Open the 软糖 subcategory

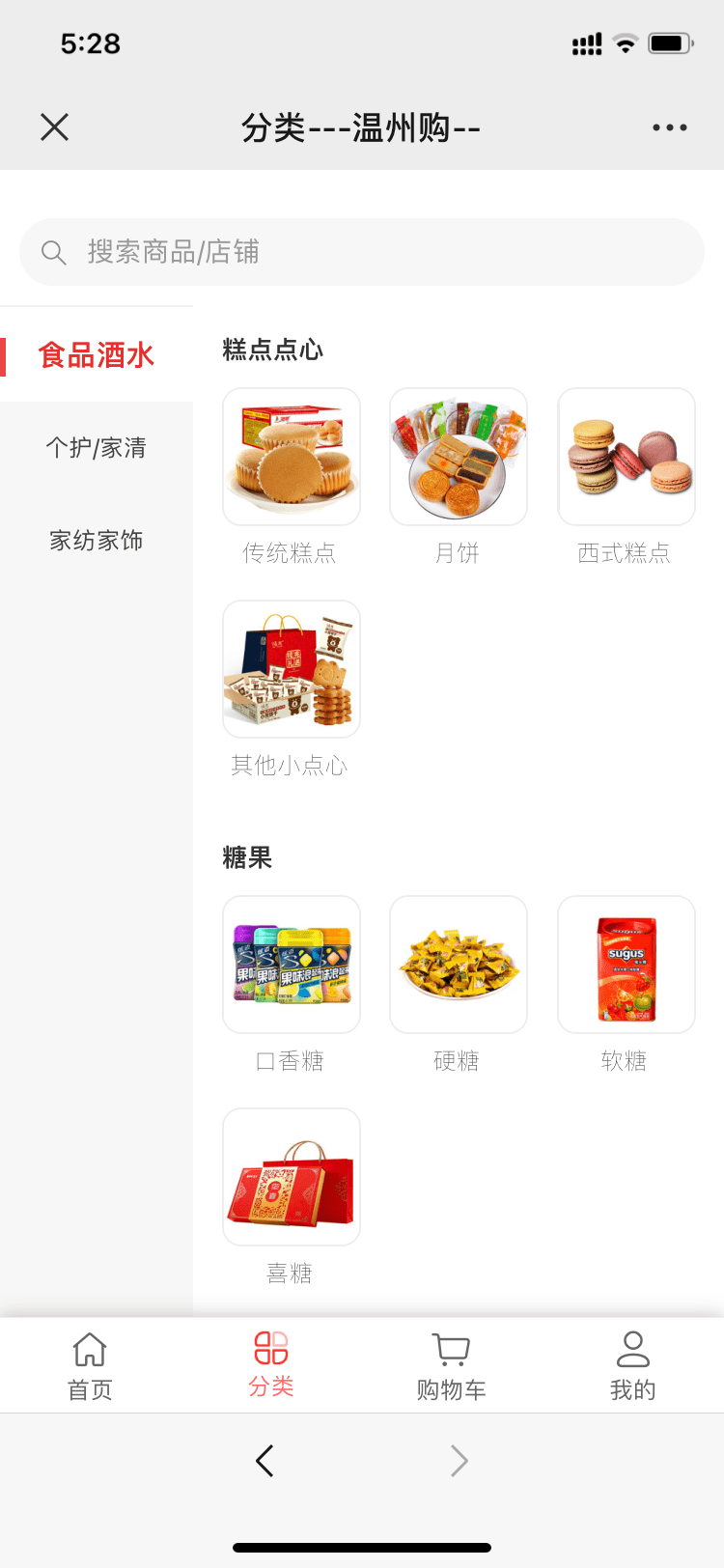tap(626, 966)
